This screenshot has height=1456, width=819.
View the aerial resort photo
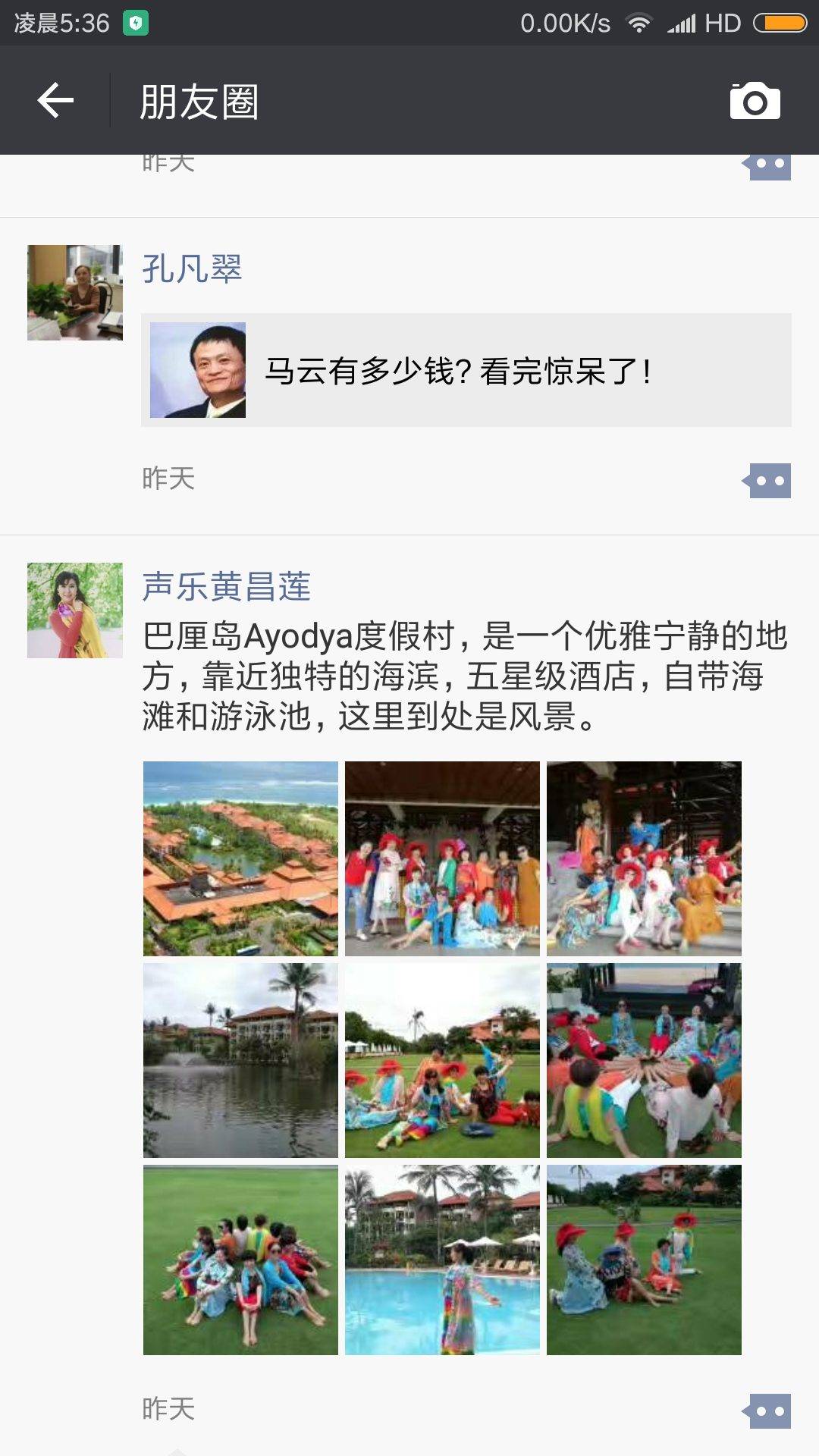pyautogui.click(x=240, y=858)
